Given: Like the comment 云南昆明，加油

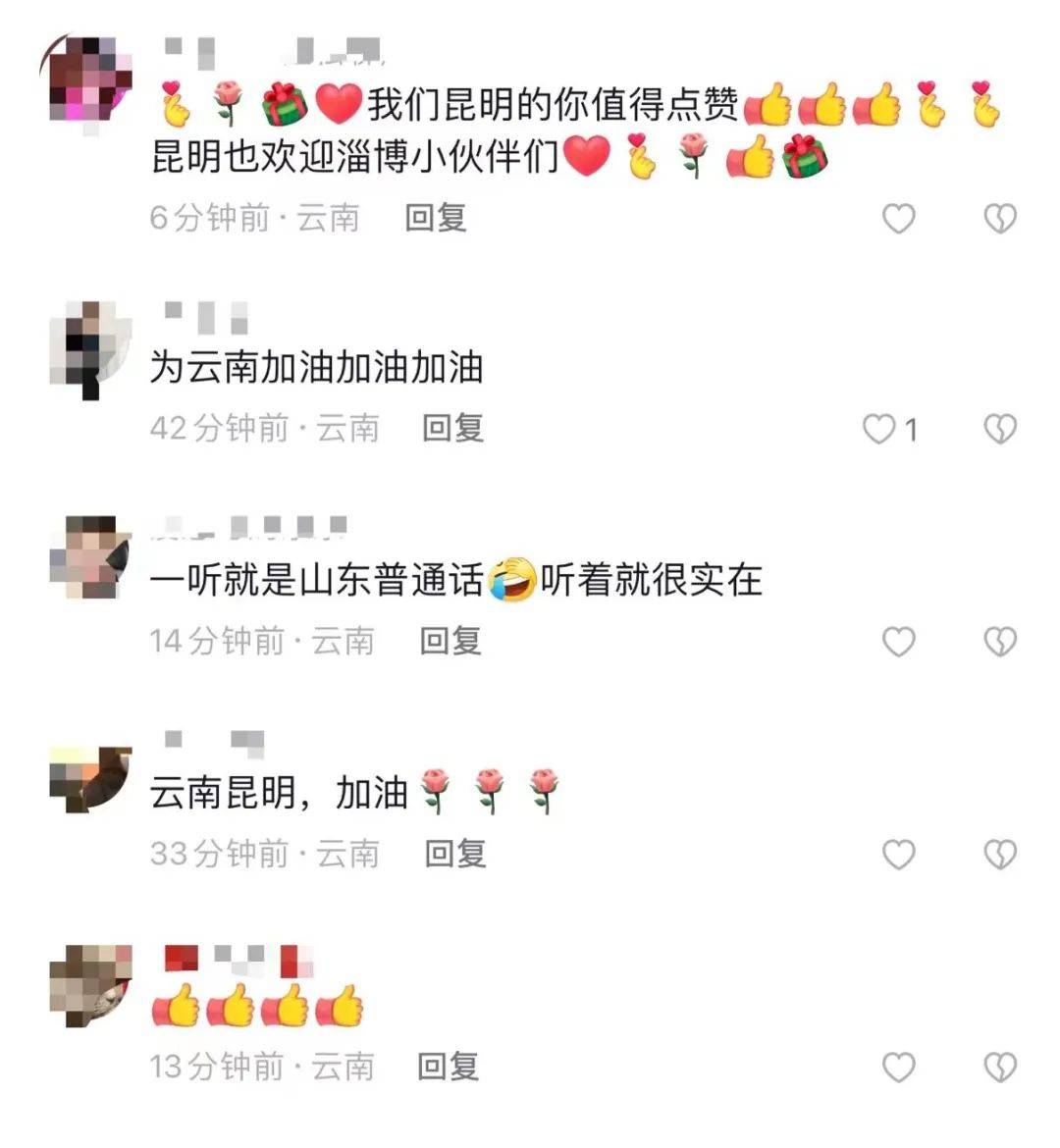Looking at the screenshot, I should coord(898,855).
